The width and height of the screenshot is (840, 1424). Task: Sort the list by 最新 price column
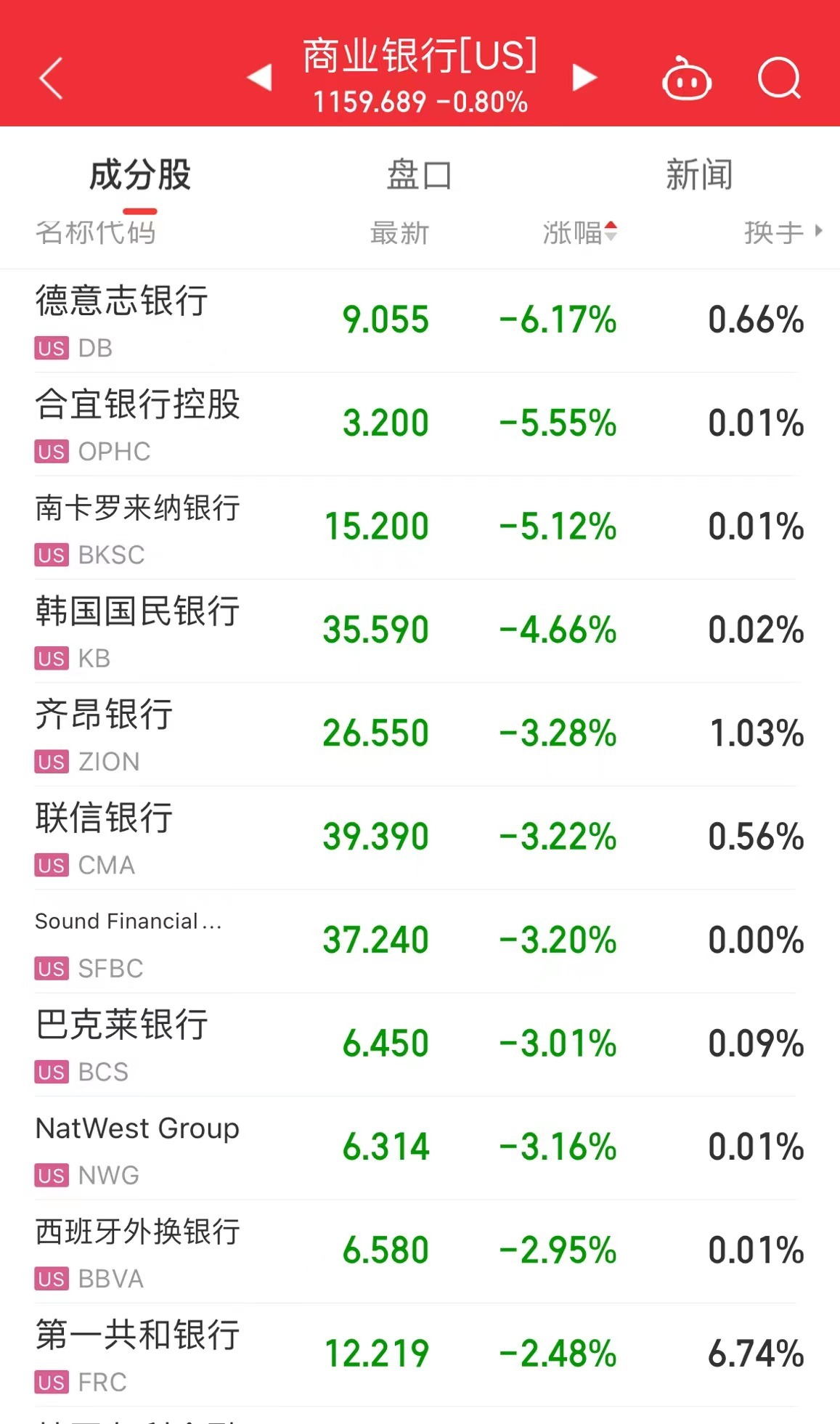click(400, 233)
